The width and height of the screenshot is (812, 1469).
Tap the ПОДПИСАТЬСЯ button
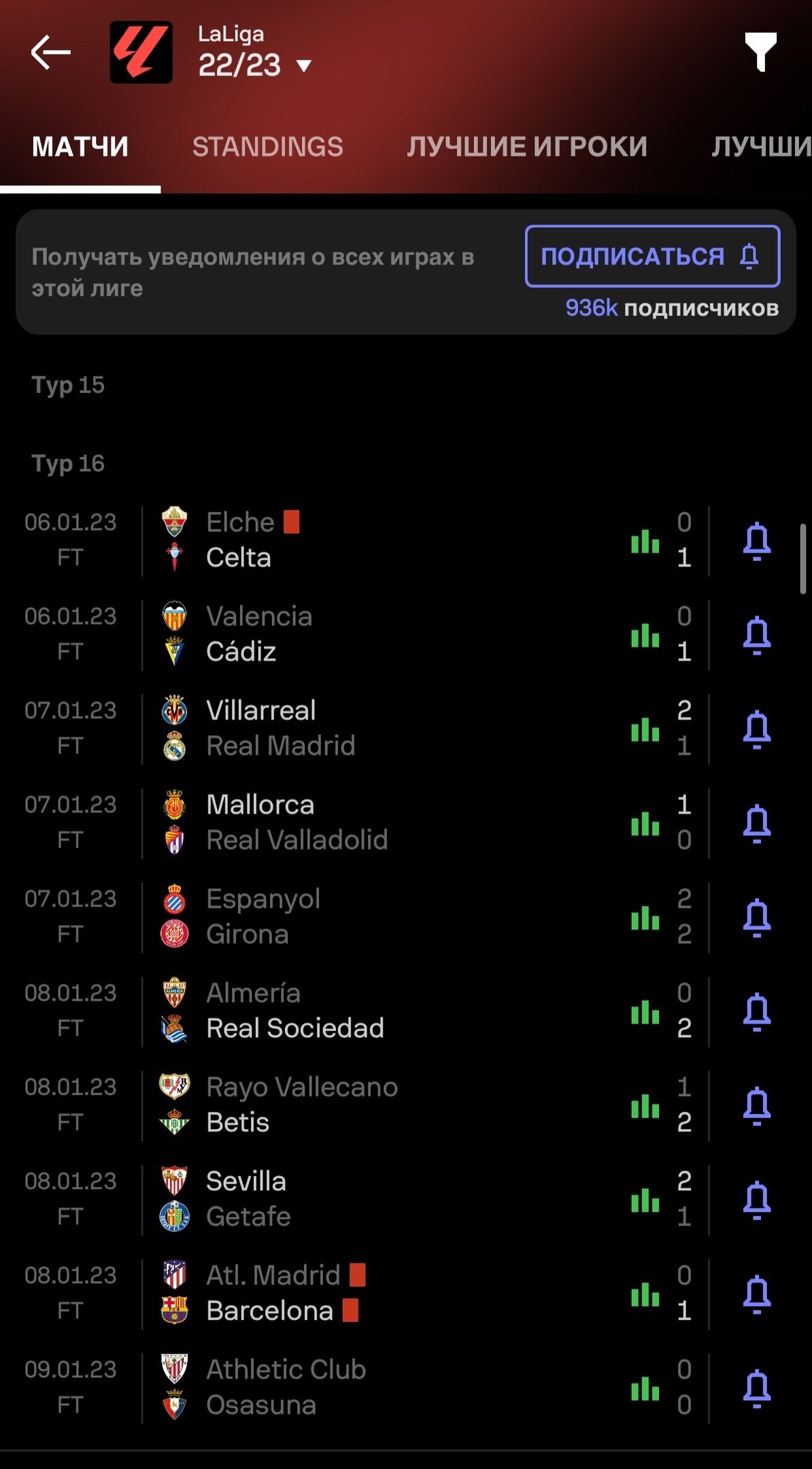click(652, 256)
